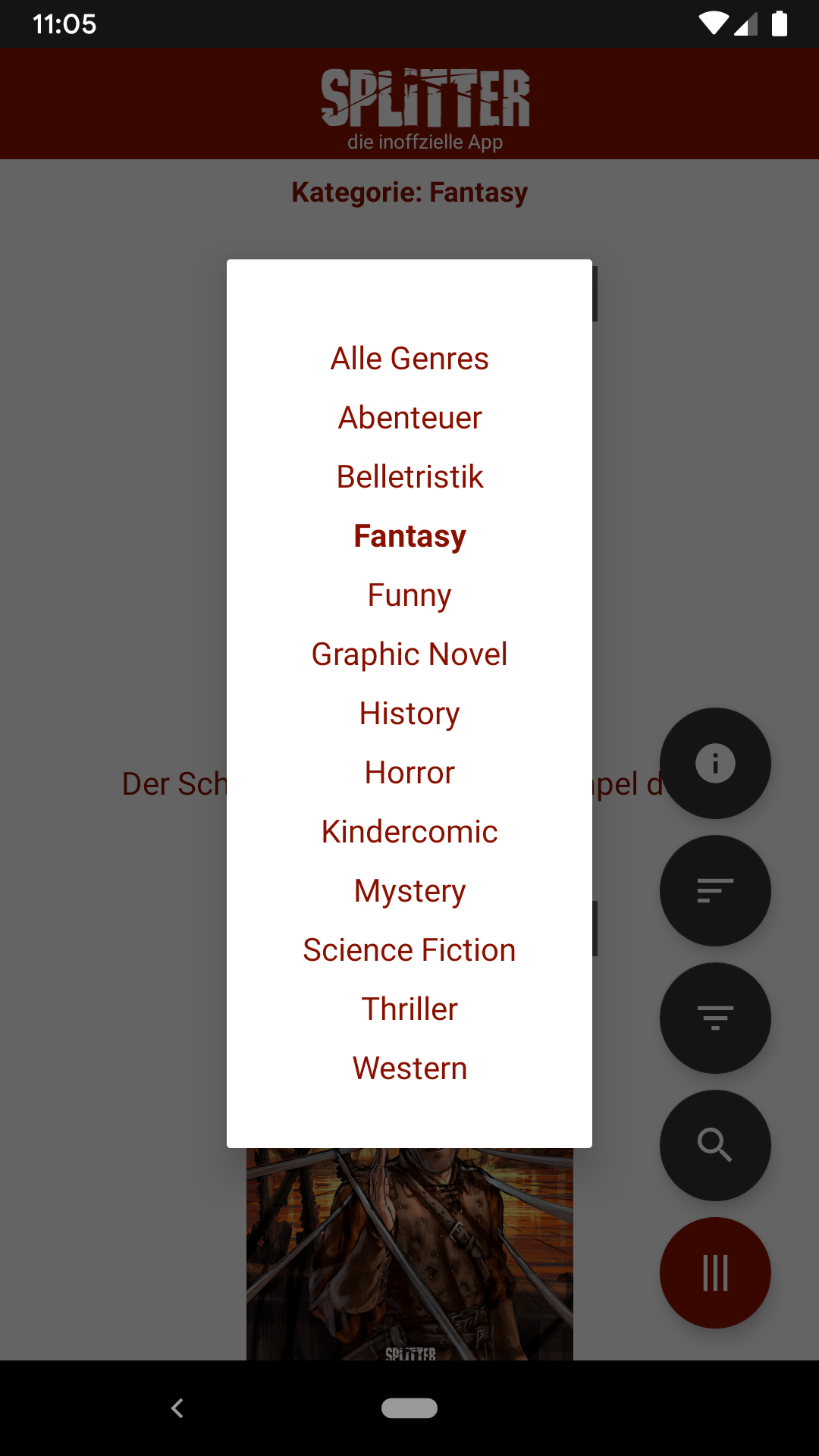The height and width of the screenshot is (1456, 819).
Task: Choose History from the list
Action: coord(409,714)
